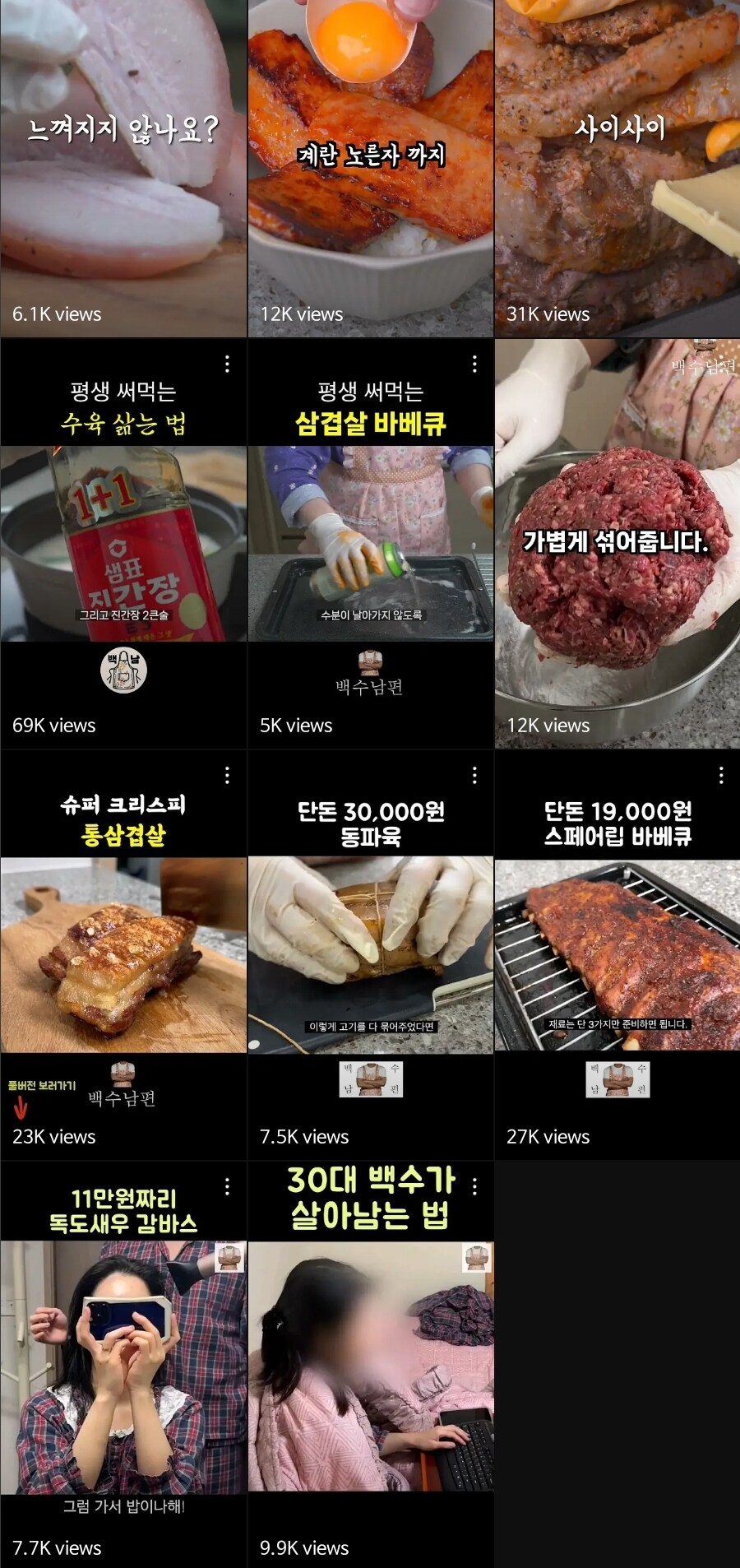Viewport: 740px width, 1568px height.
Task: Open overflow menu on 삼겹살 바베큐 short
Action: [474, 364]
